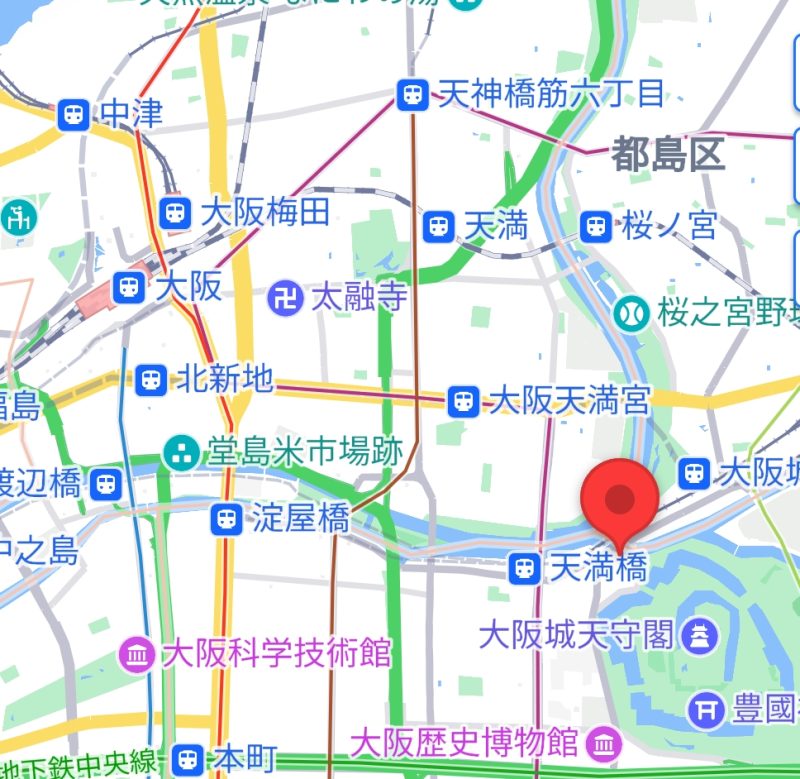Open the 堂島米市場跡 place marker
Image resolution: width=800 pixels, height=779 pixels.
tap(182, 451)
